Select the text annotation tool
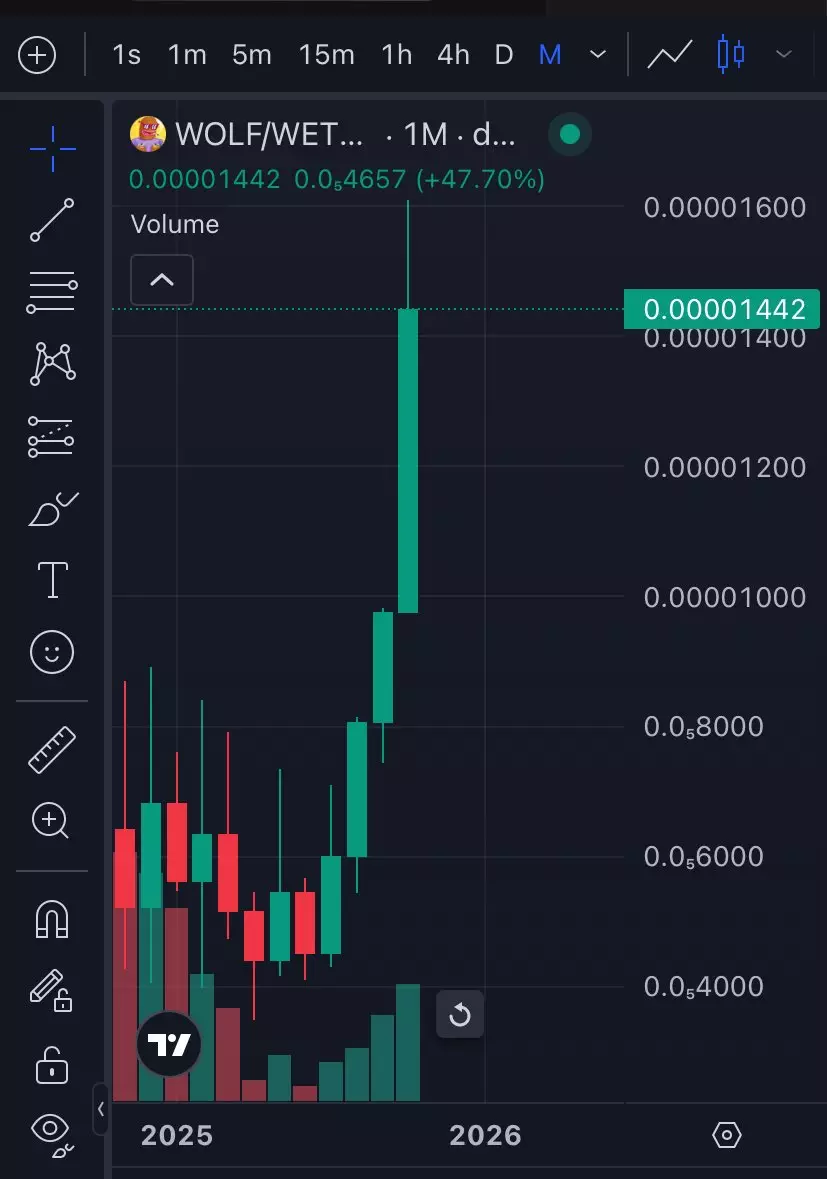Screen dimensions: 827x1179 (x=52, y=580)
